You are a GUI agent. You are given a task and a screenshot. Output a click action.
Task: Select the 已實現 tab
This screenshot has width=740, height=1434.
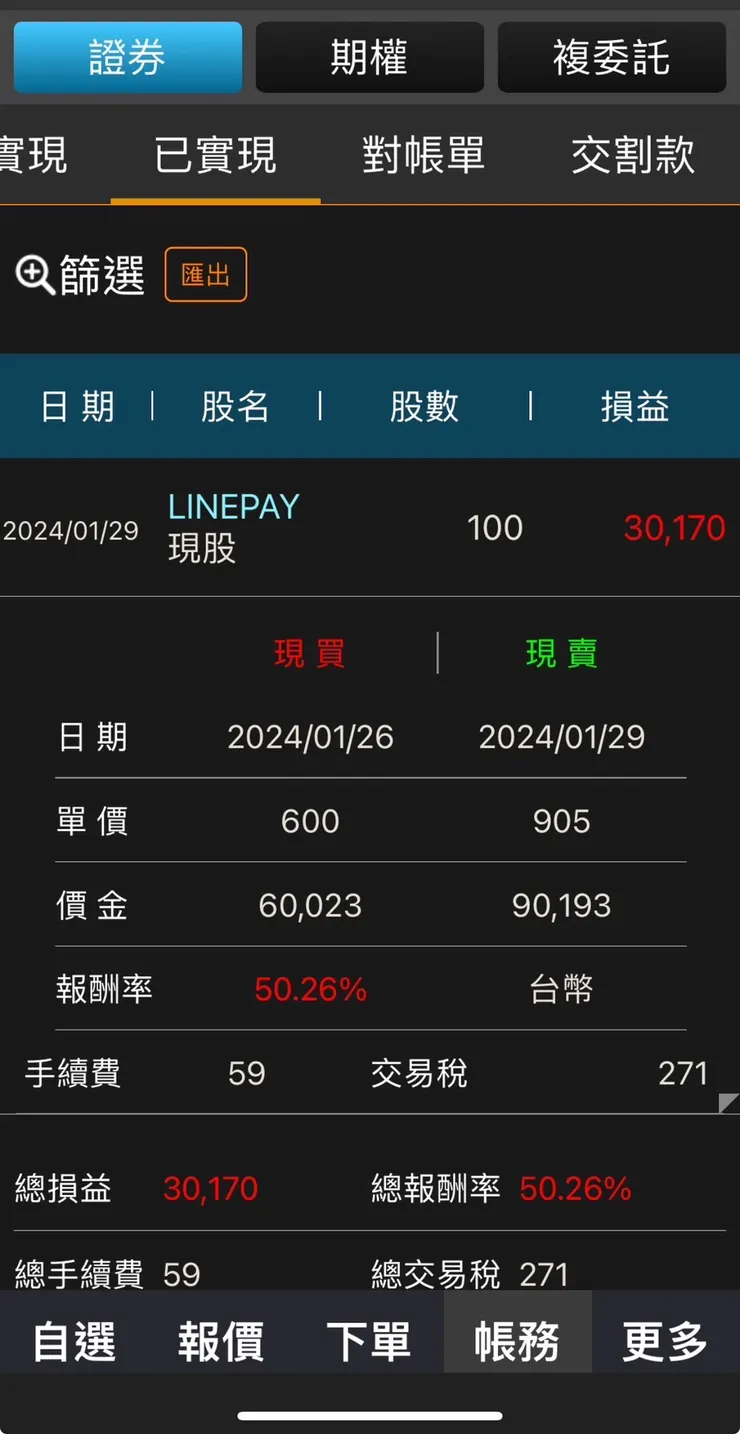click(215, 156)
